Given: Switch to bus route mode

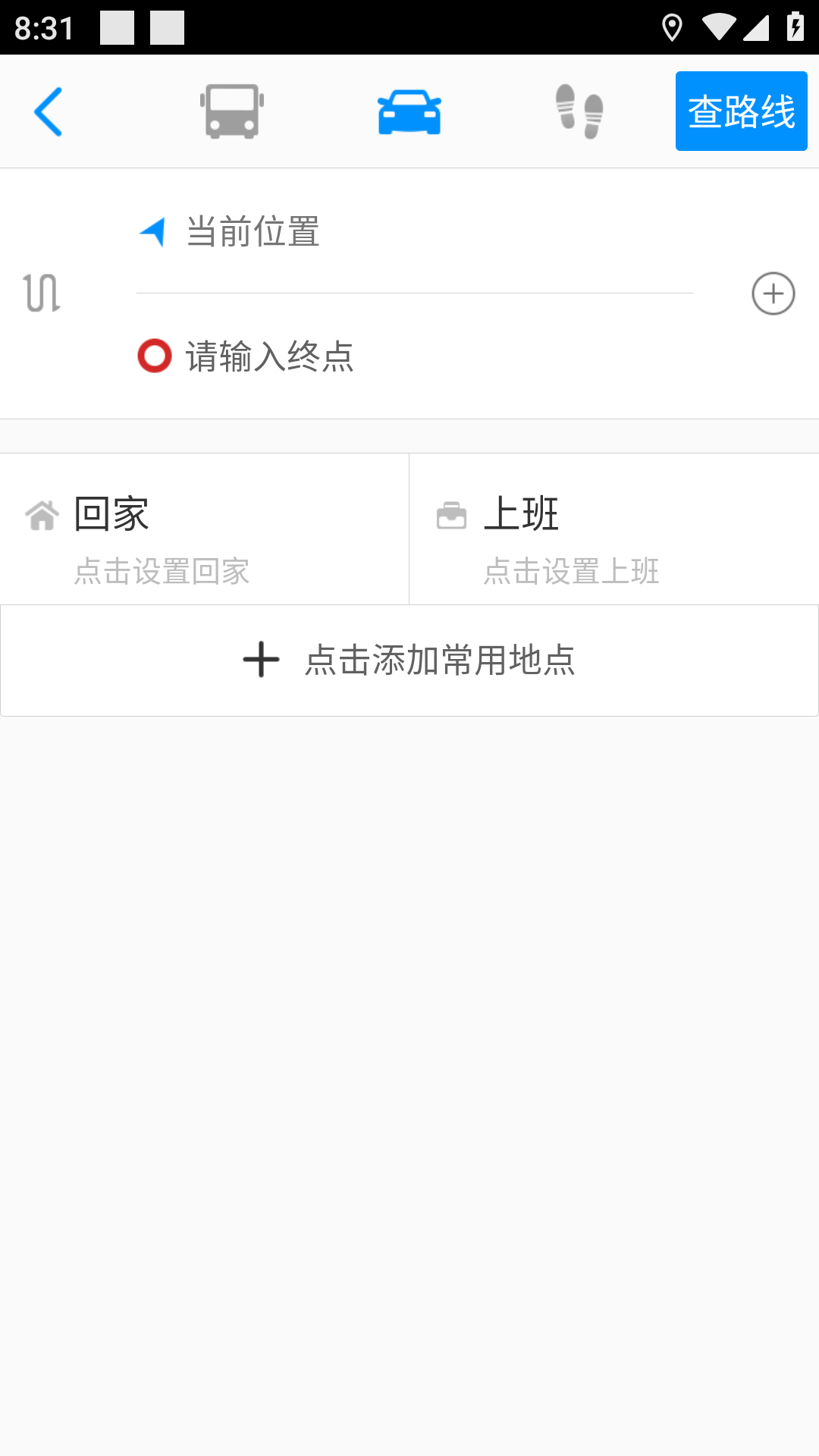Looking at the screenshot, I should pyautogui.click(x=232, y=111).
